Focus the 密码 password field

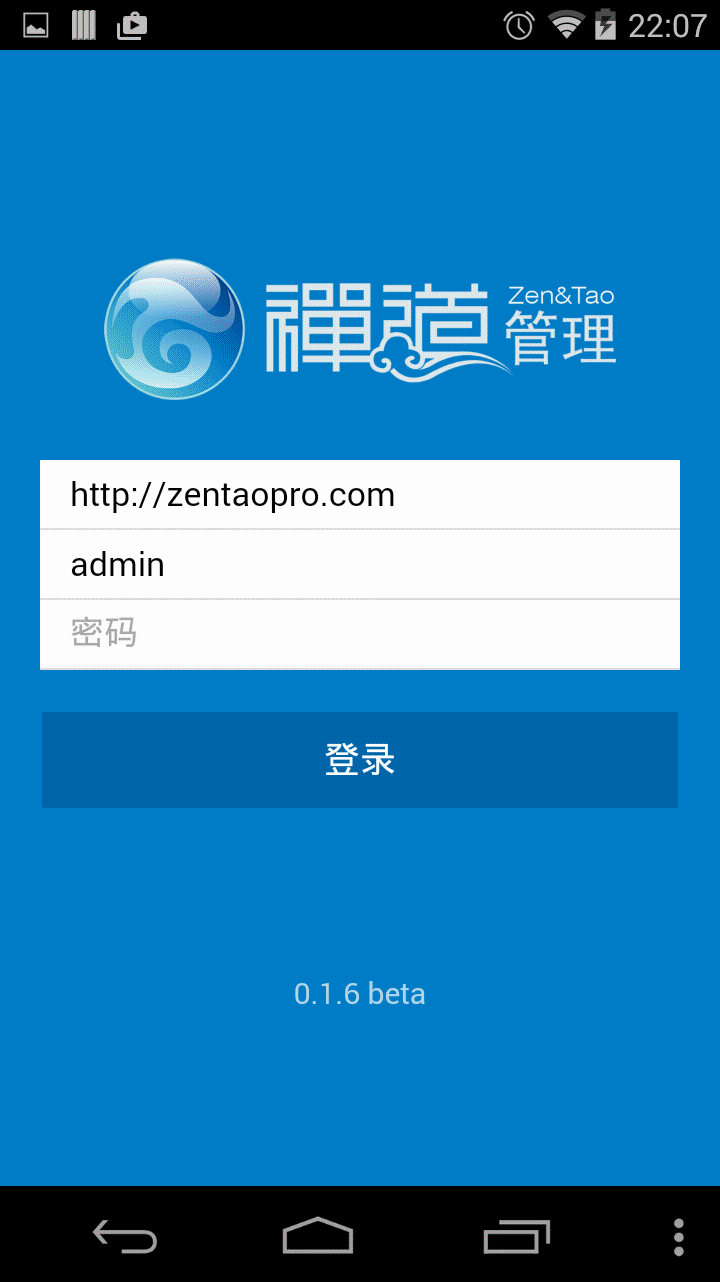pyautogui.click(x=360, y=634)
